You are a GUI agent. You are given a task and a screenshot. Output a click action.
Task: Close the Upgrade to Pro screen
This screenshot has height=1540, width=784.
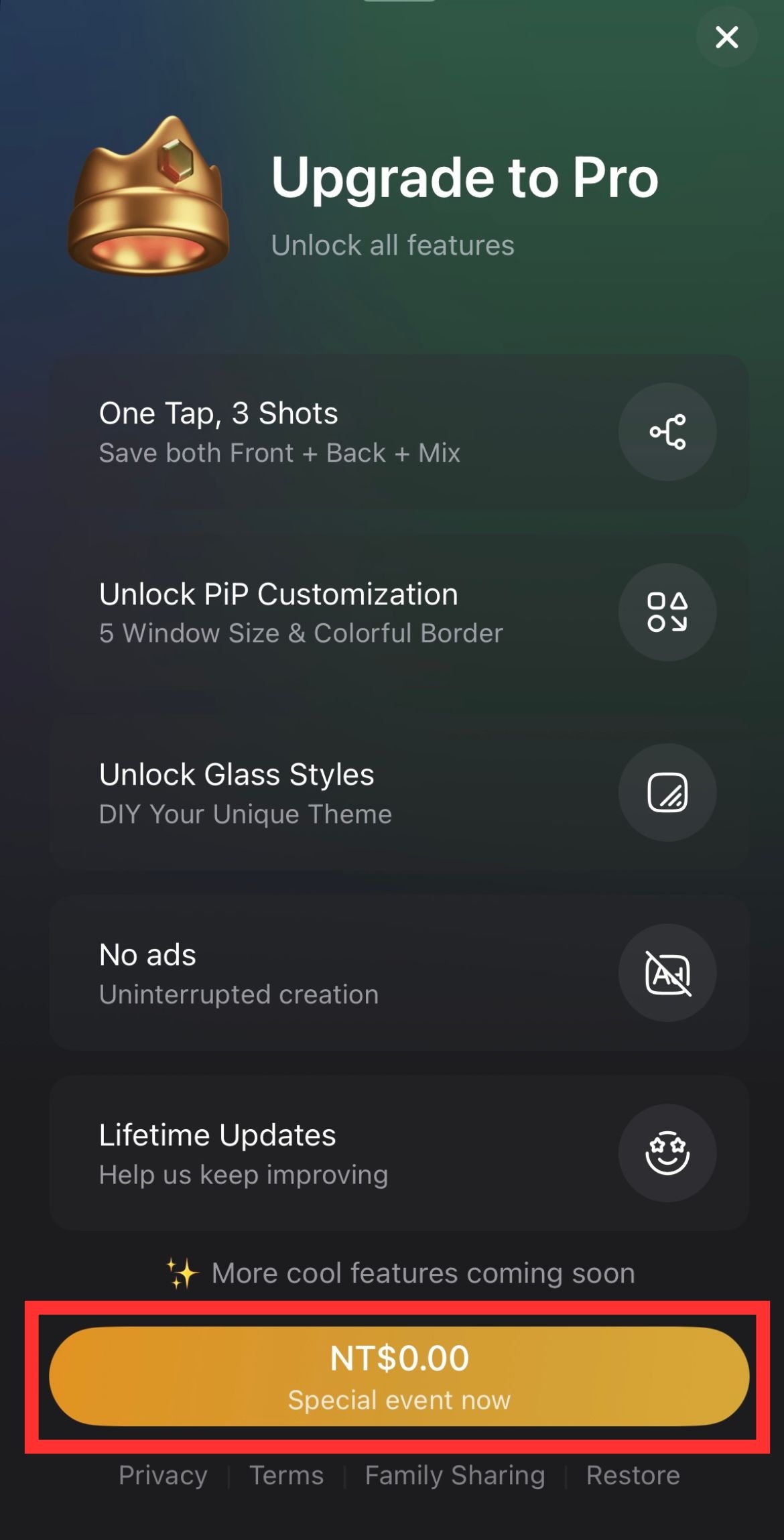(x=726, y=37)
